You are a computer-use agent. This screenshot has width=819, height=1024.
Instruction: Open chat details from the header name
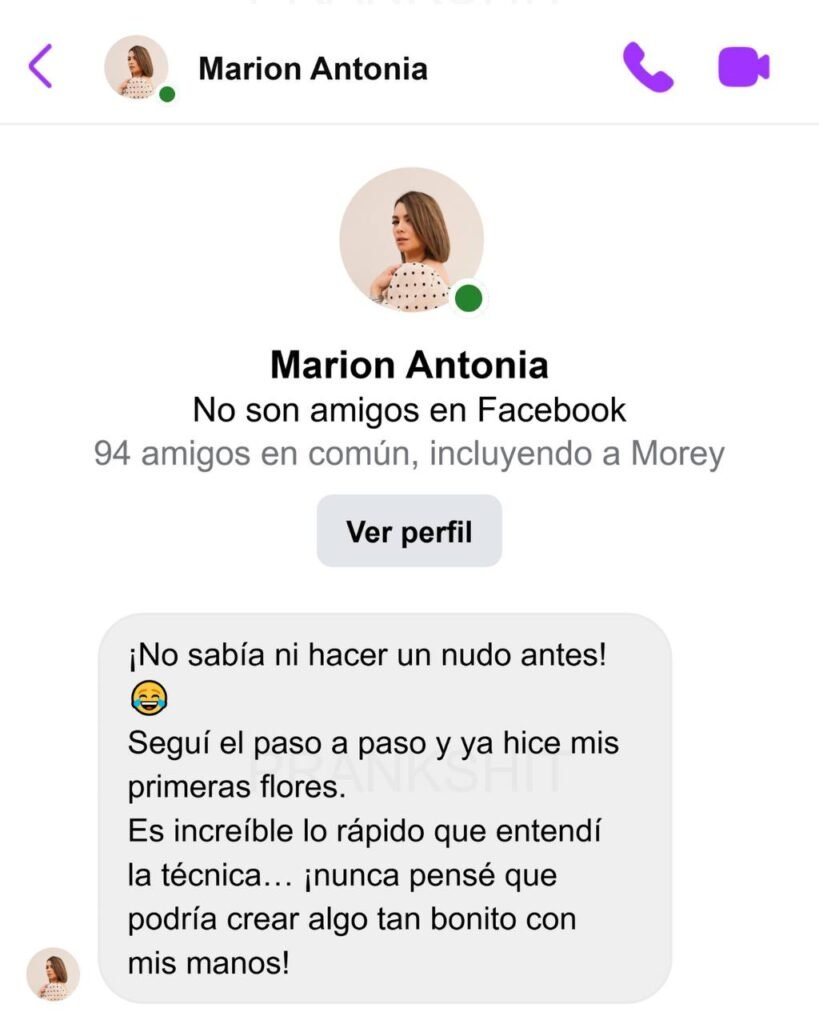coord(312,68)
